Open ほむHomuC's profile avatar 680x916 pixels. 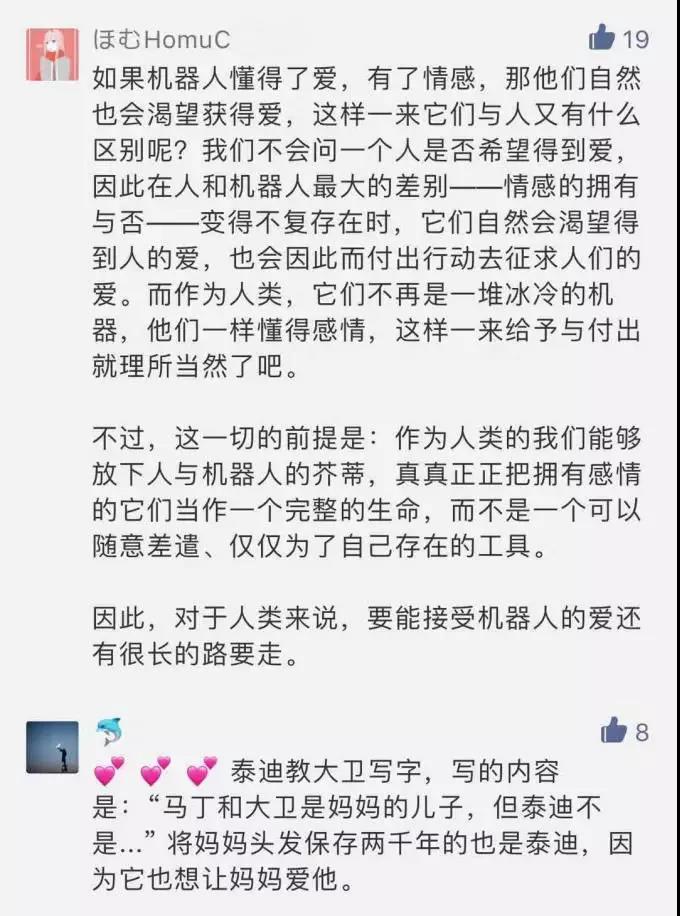(52, 53)
